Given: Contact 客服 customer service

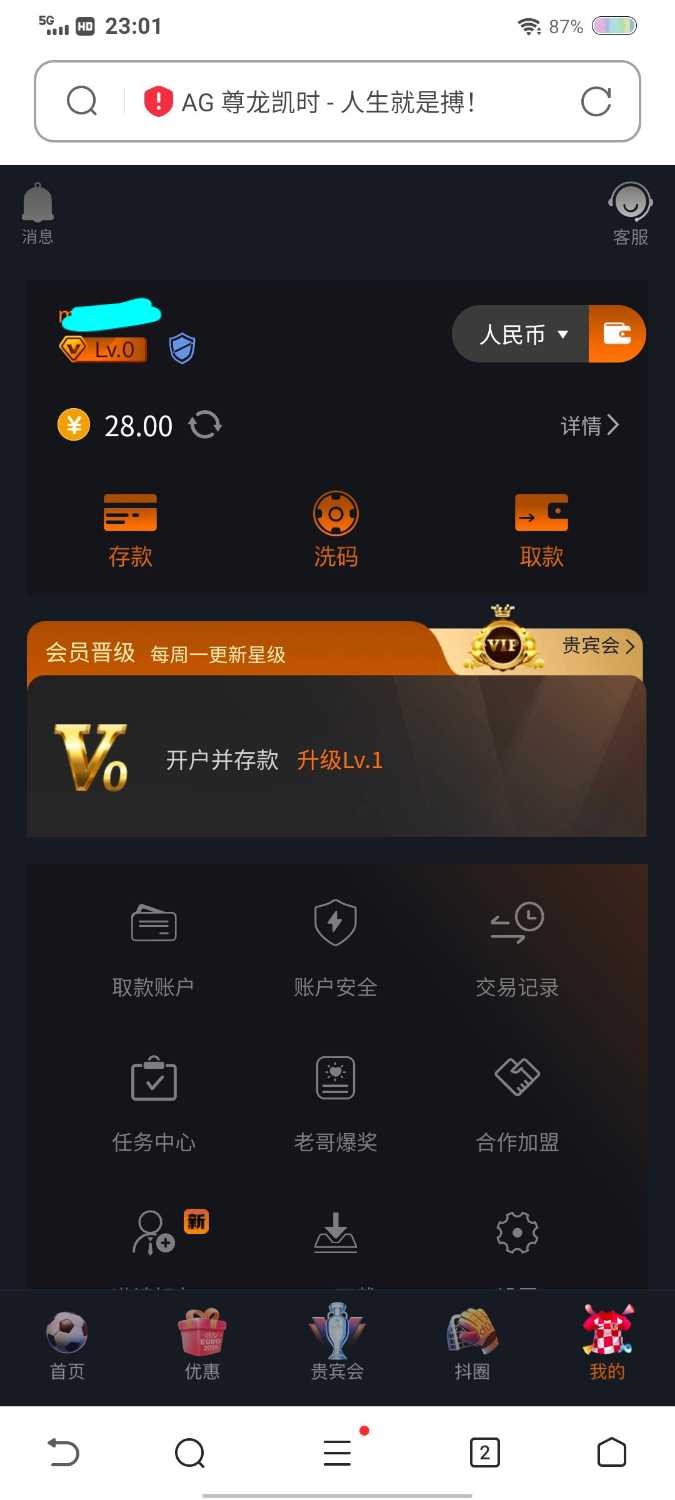Looking at the screenshot, I should tap(630, 213).
